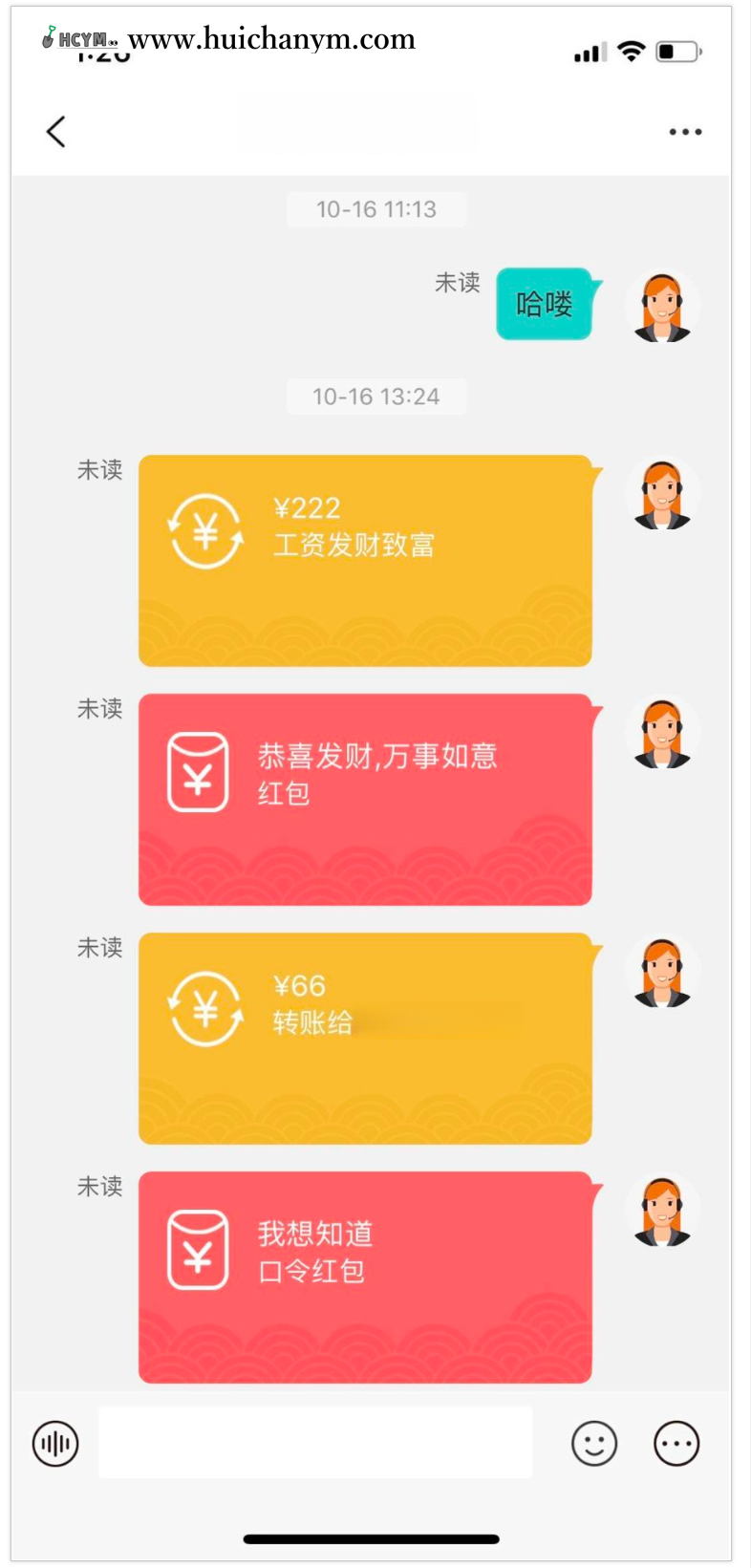This screenshot has width=751, height=1568.
Task: Open the chat options three-dot menu
Action: [x=686, y=131]
